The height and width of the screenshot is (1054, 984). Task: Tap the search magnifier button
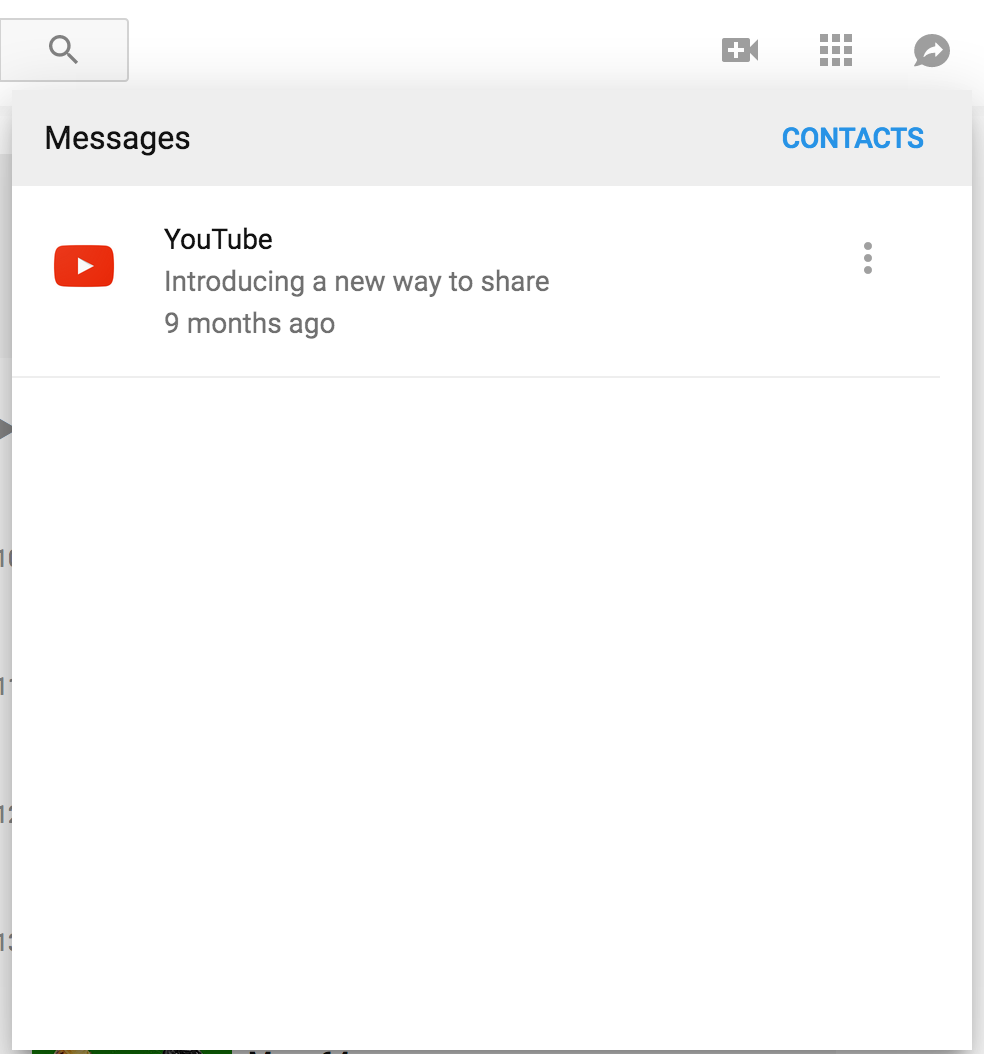pos(63,50)
